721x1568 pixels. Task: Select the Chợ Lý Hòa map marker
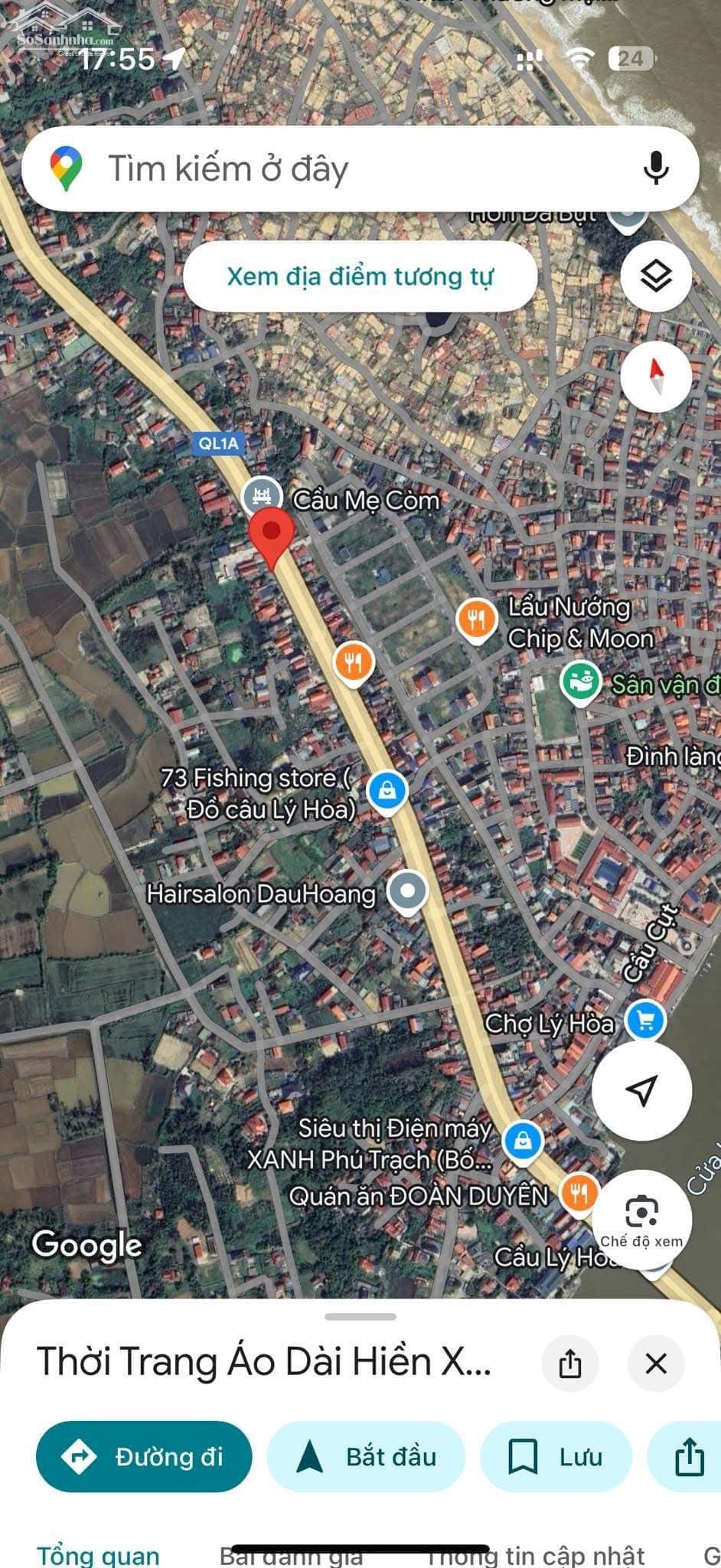645,1022
